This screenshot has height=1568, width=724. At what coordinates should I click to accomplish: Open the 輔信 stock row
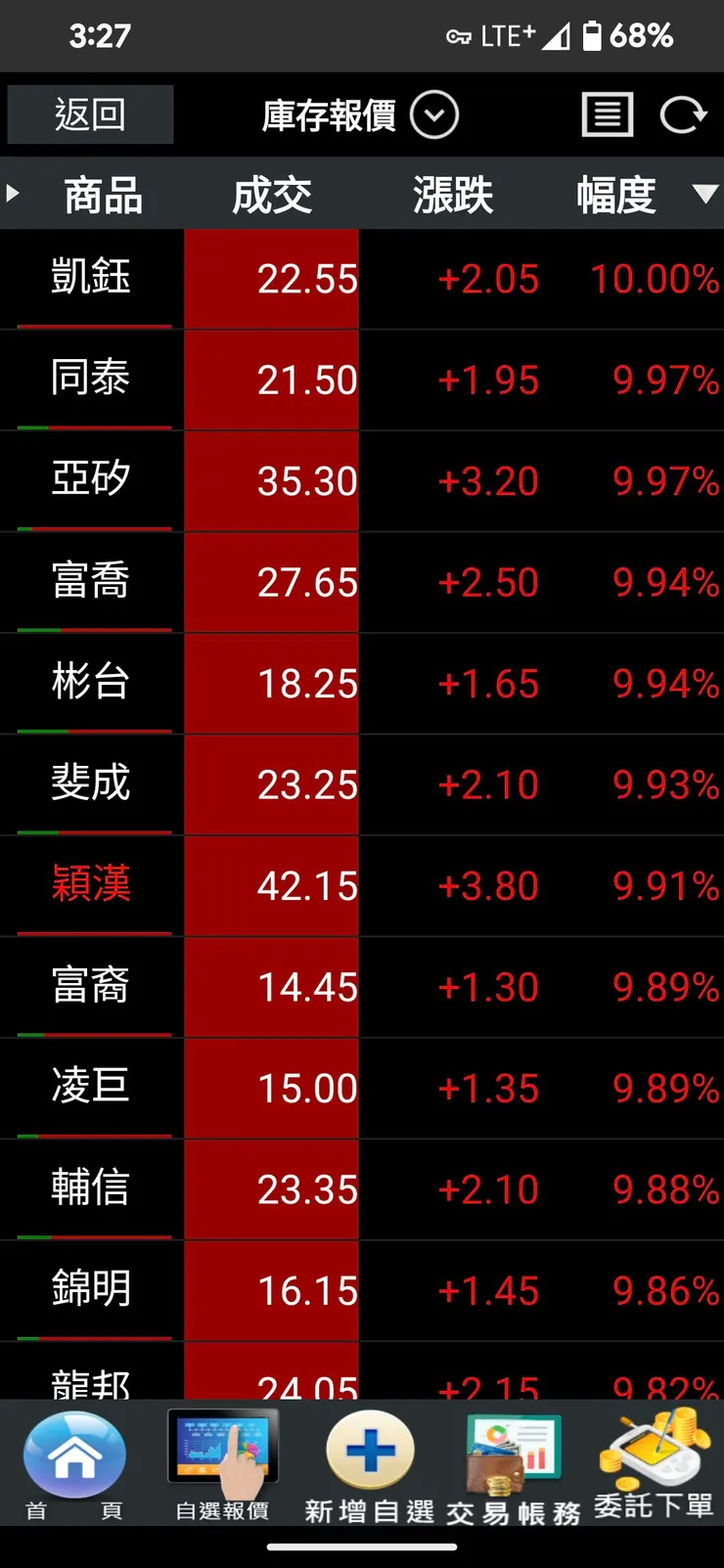point(91,1188)
